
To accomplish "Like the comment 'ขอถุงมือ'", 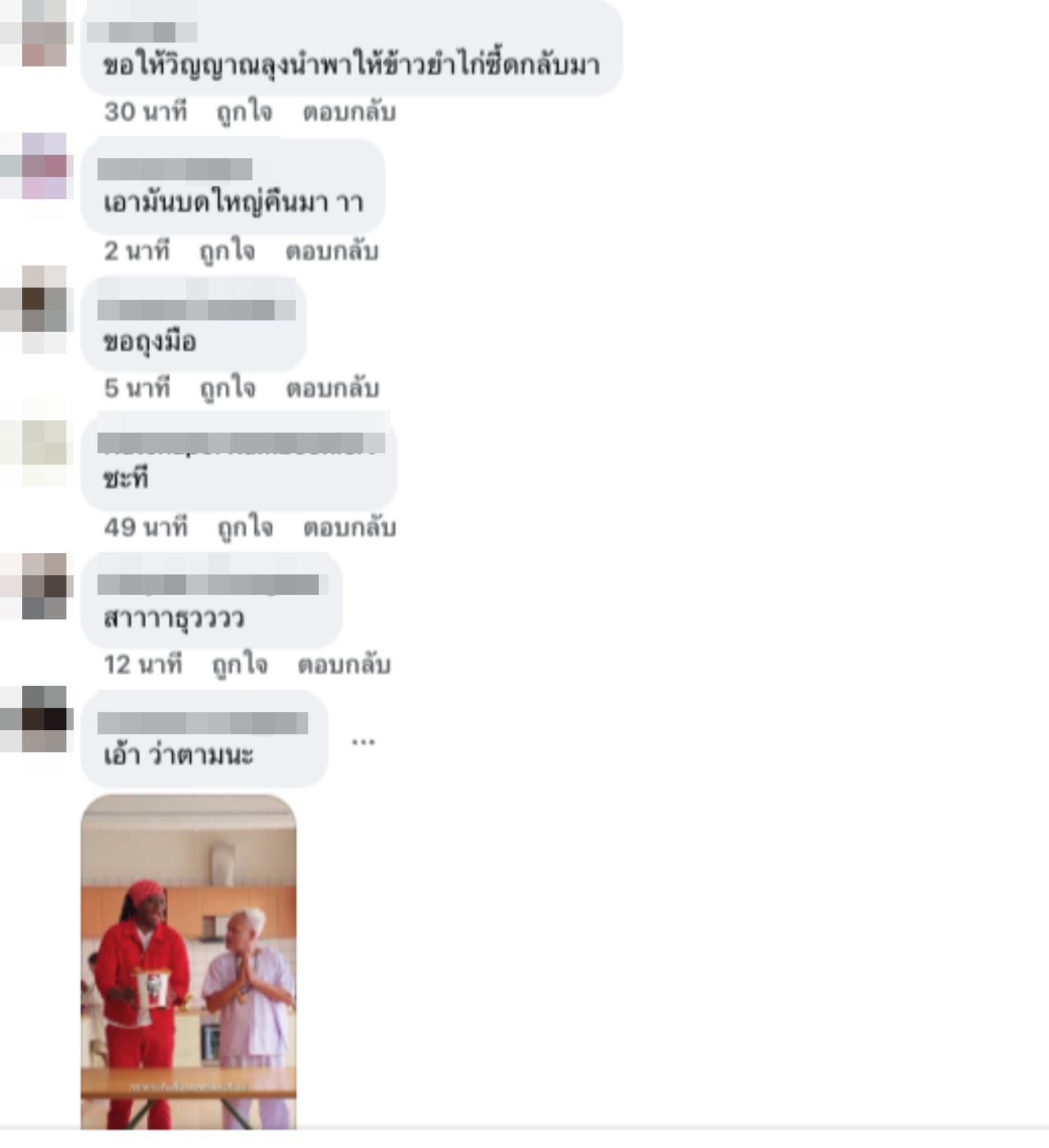I will pyautogui.click(x=227, y=388).
